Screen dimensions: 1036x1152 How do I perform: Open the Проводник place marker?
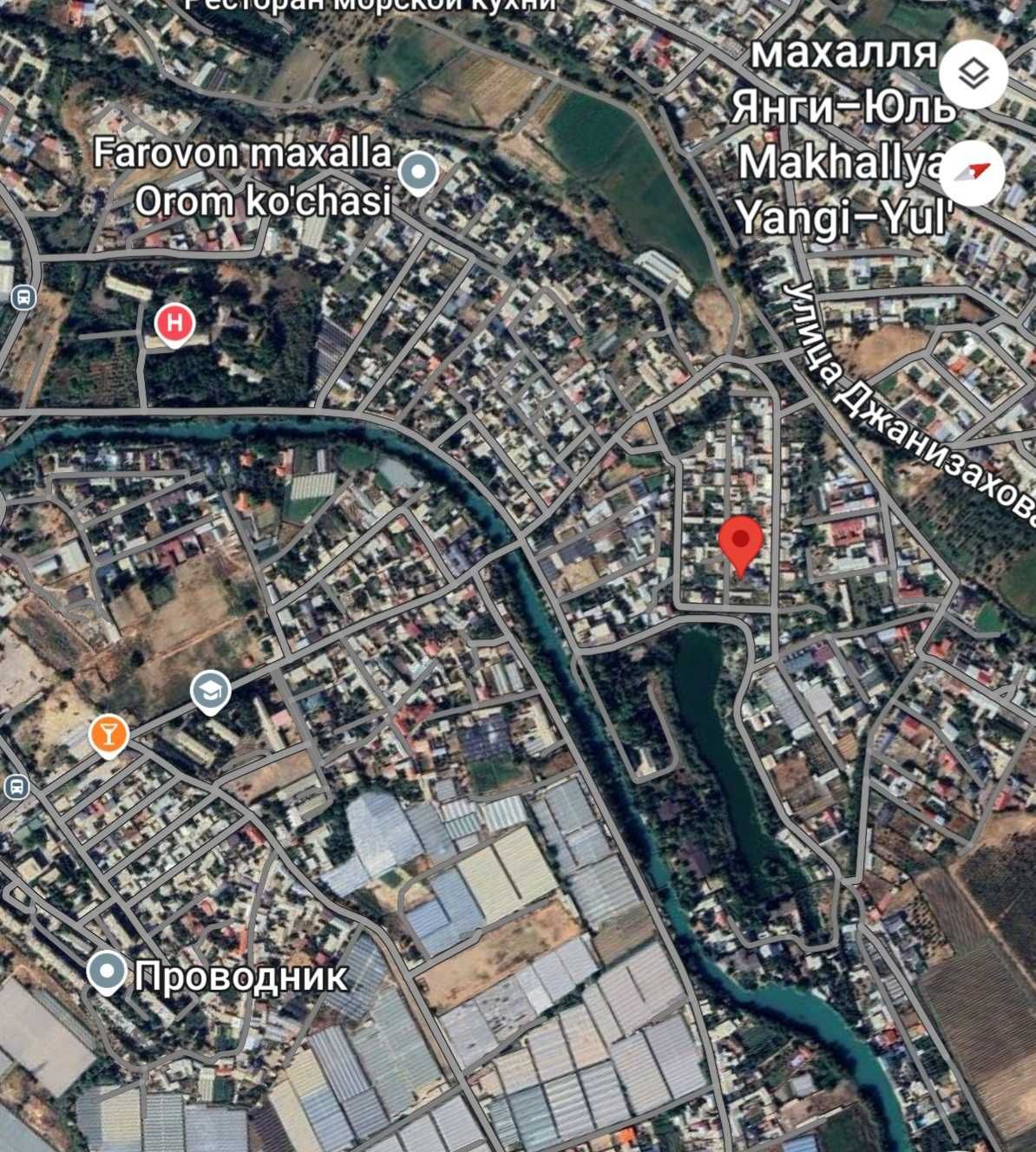pos(107,972)
